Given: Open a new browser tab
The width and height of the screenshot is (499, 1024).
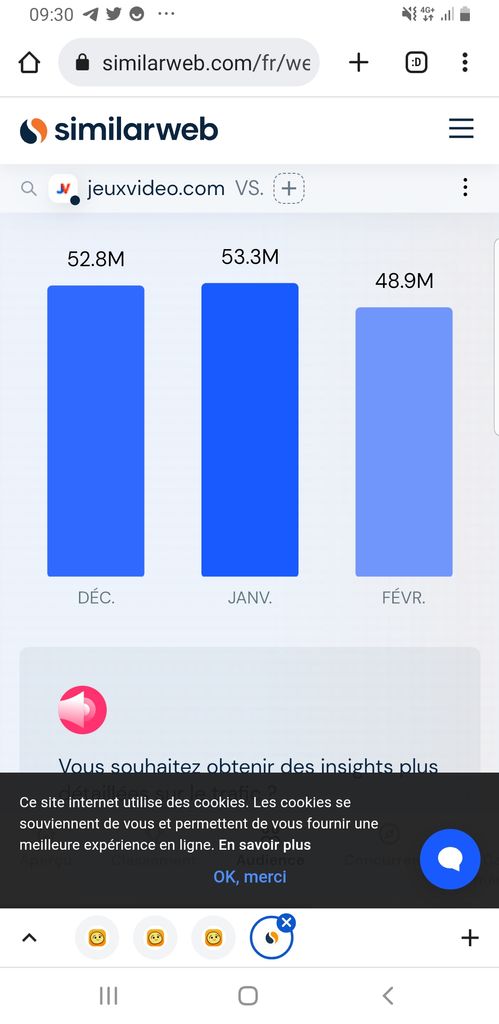Looking at the screenshot, I should click(359, 63).
